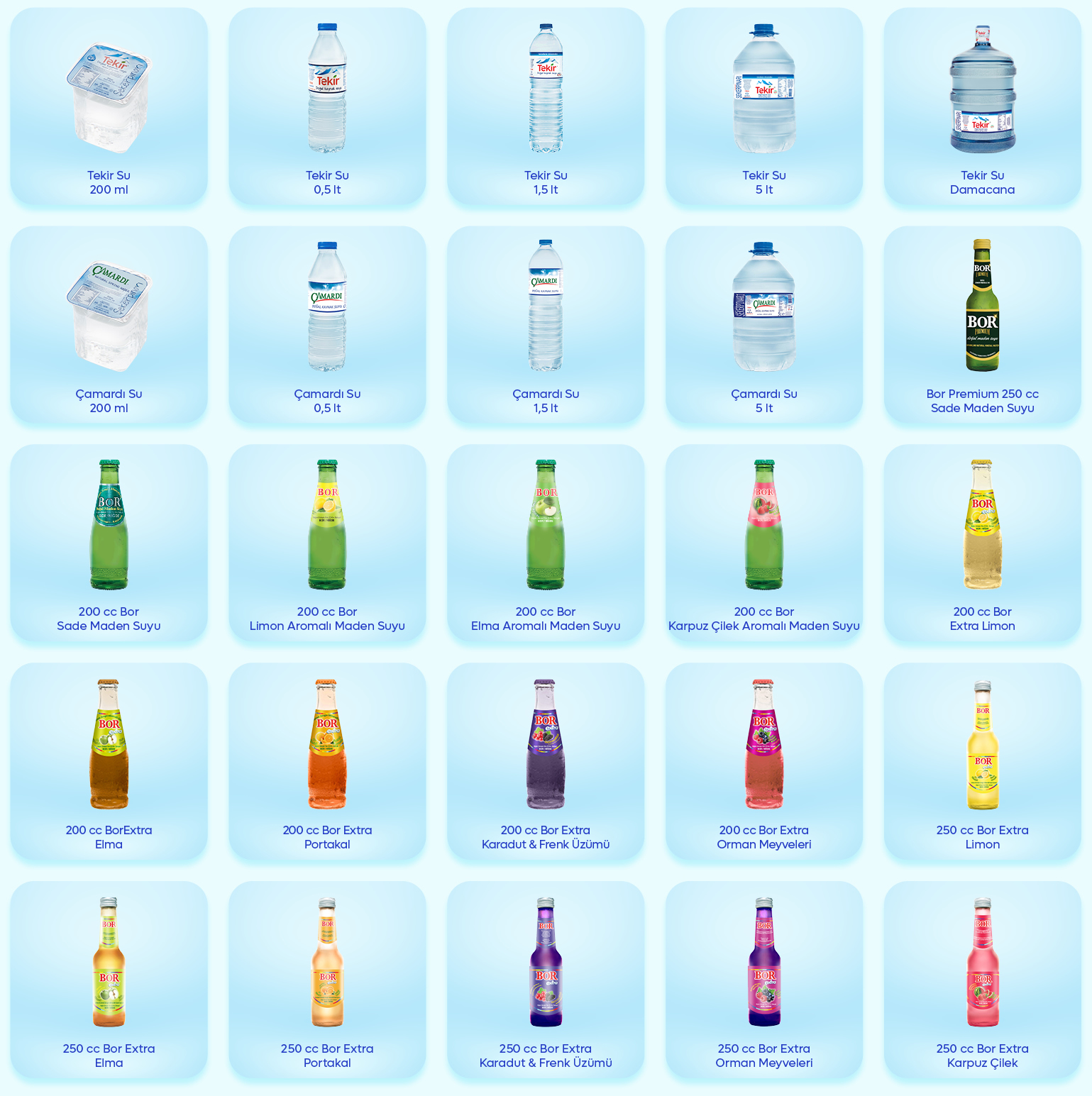View the Çamardı Su 1,5 lt bottle

(x=546, y=325)
